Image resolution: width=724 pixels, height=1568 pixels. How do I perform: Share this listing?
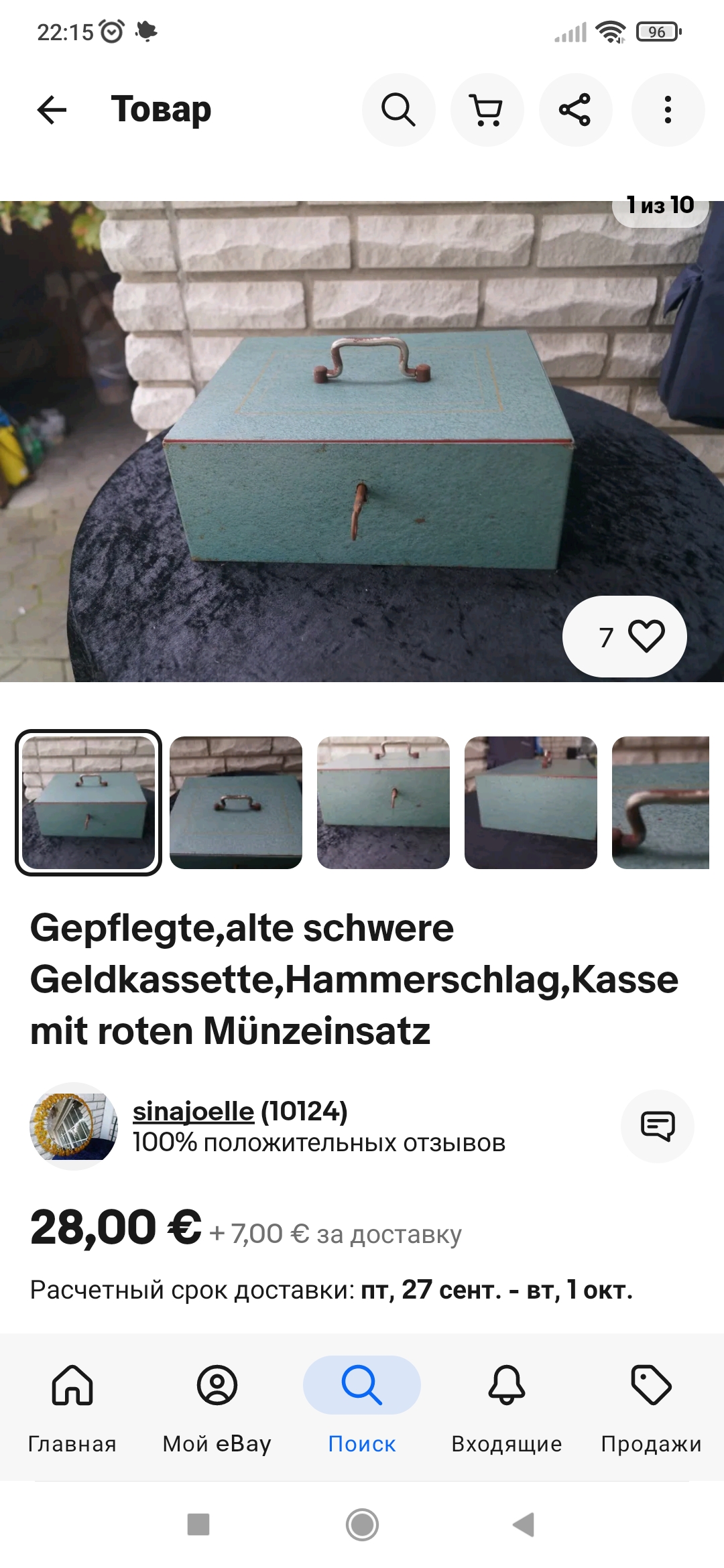tap(575, 110)
